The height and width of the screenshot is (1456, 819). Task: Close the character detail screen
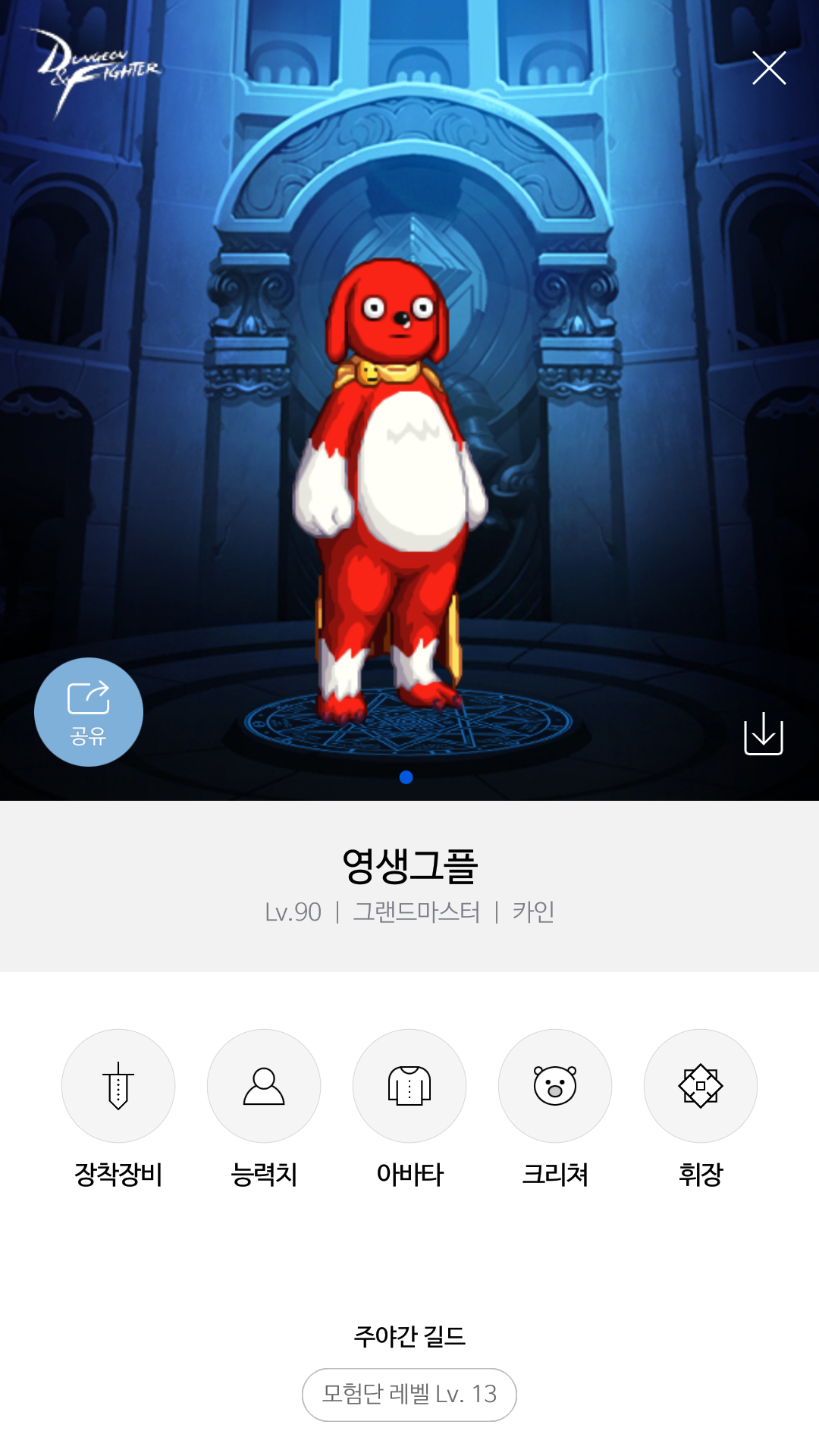[x=768, y=68]
